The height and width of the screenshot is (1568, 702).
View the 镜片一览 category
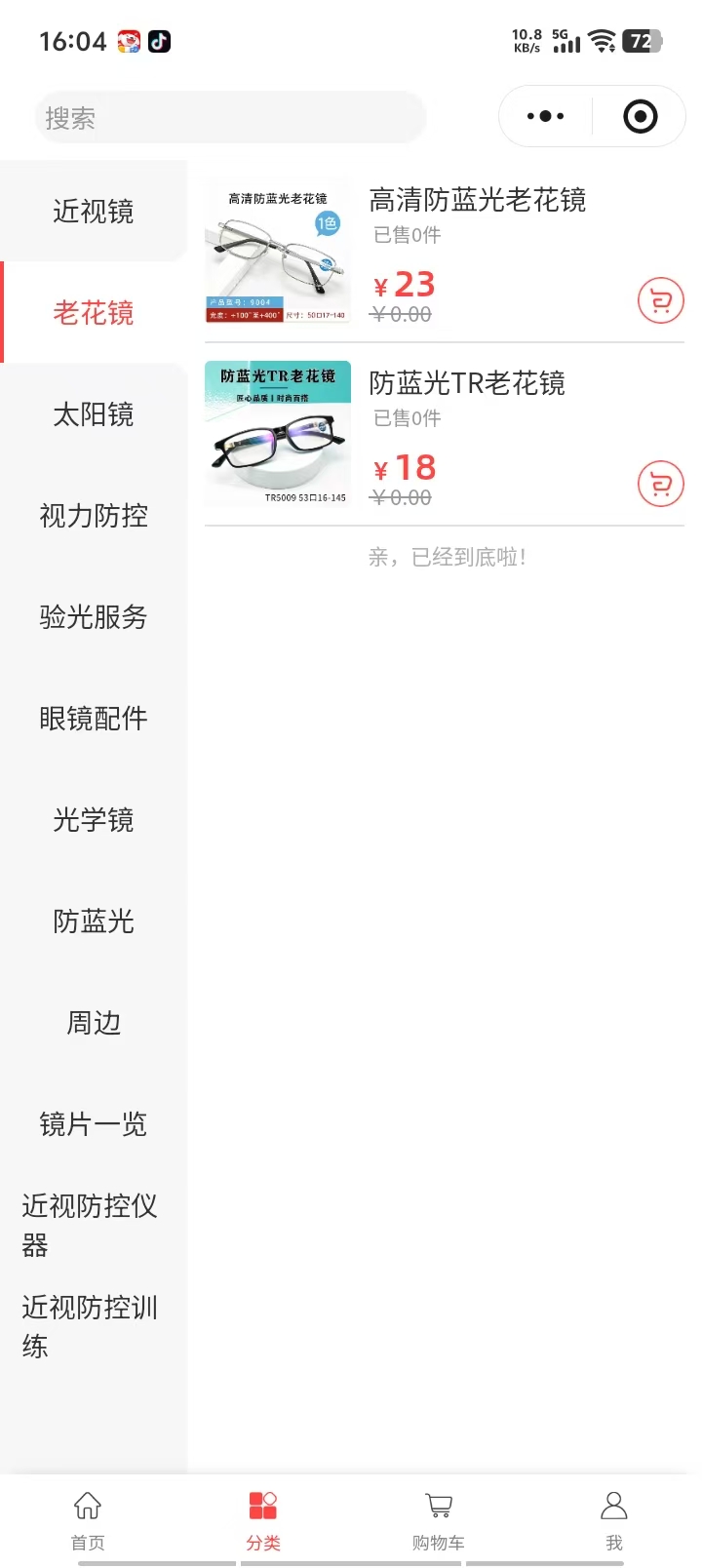[94, 1124]
